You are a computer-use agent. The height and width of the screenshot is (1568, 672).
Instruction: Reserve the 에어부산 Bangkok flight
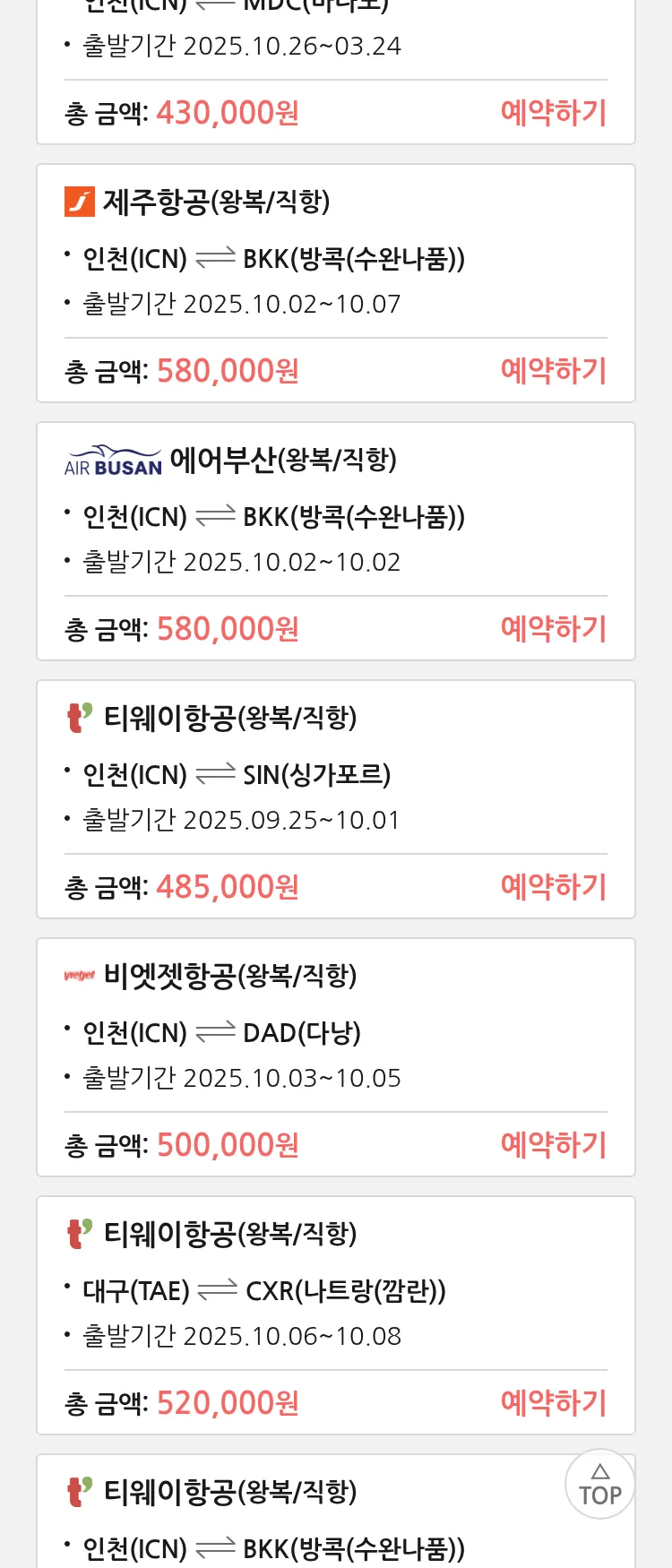(553, 629)
